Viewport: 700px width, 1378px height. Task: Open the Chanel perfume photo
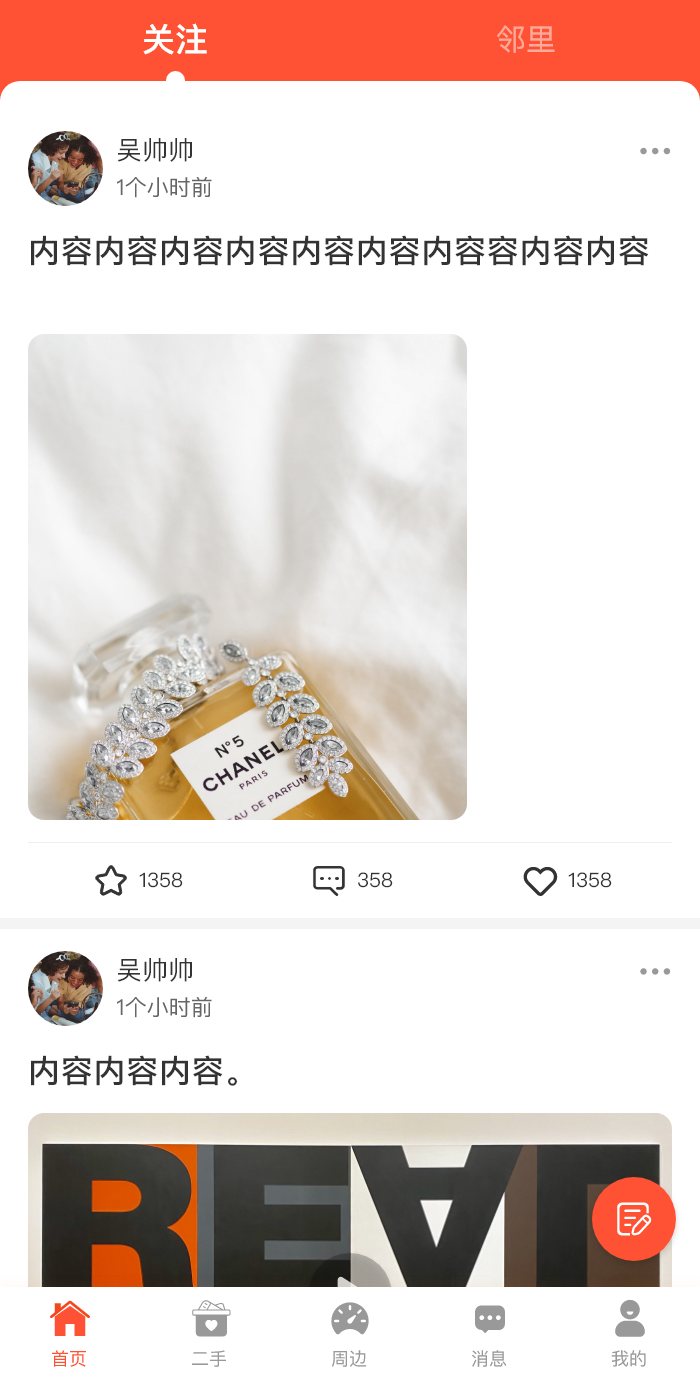pyautogui.click(x=247, y=577)
